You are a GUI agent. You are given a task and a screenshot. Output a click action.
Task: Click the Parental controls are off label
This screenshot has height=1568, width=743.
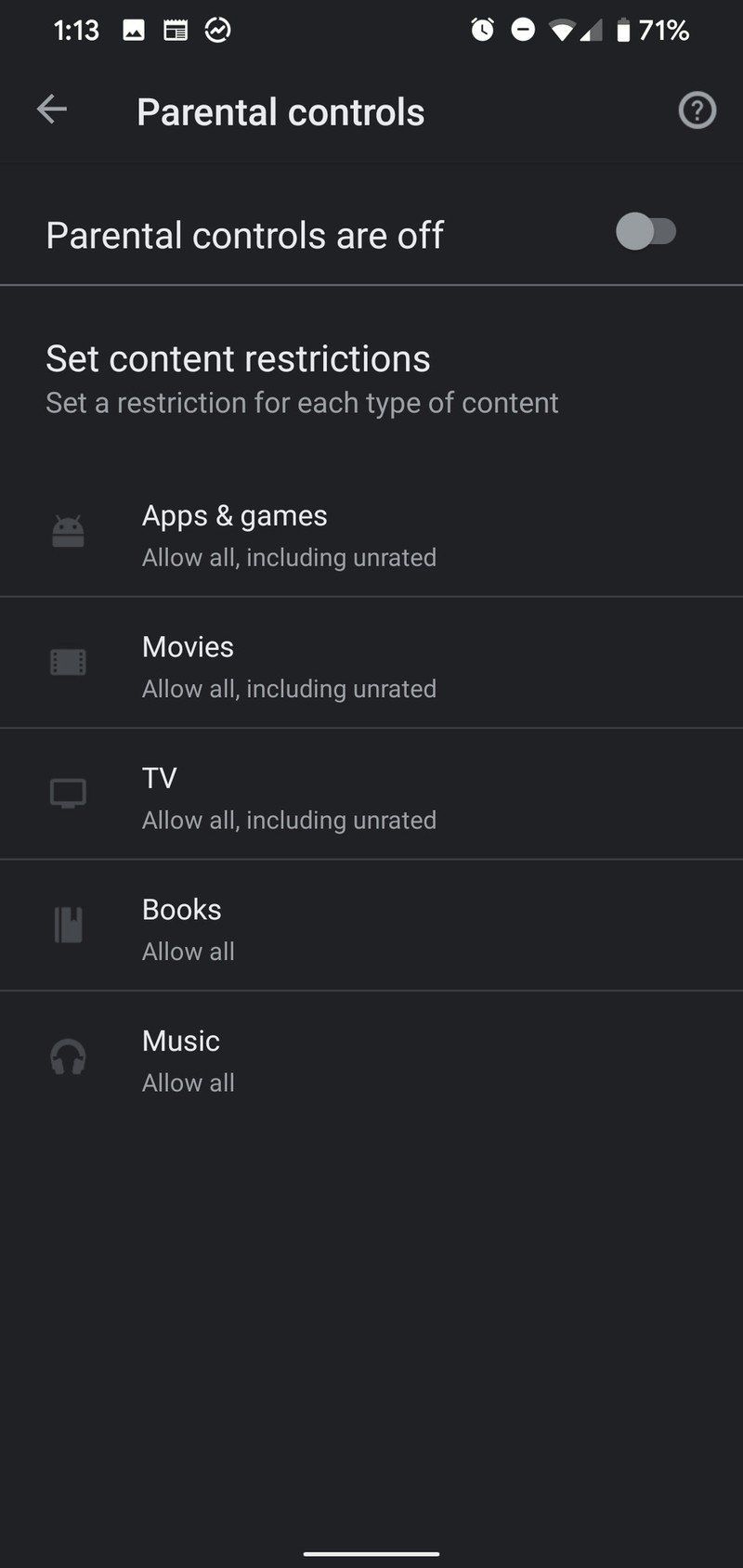tap(245, 234)
